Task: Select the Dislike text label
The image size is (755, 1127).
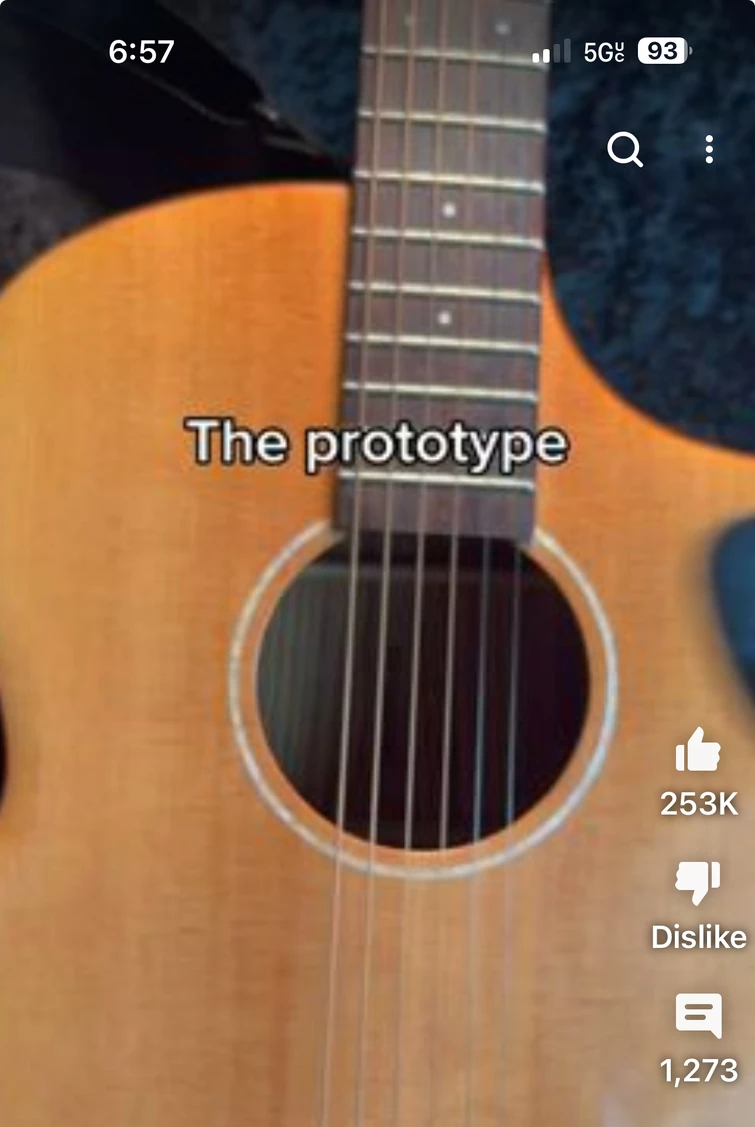Action: tap(697, 938)
